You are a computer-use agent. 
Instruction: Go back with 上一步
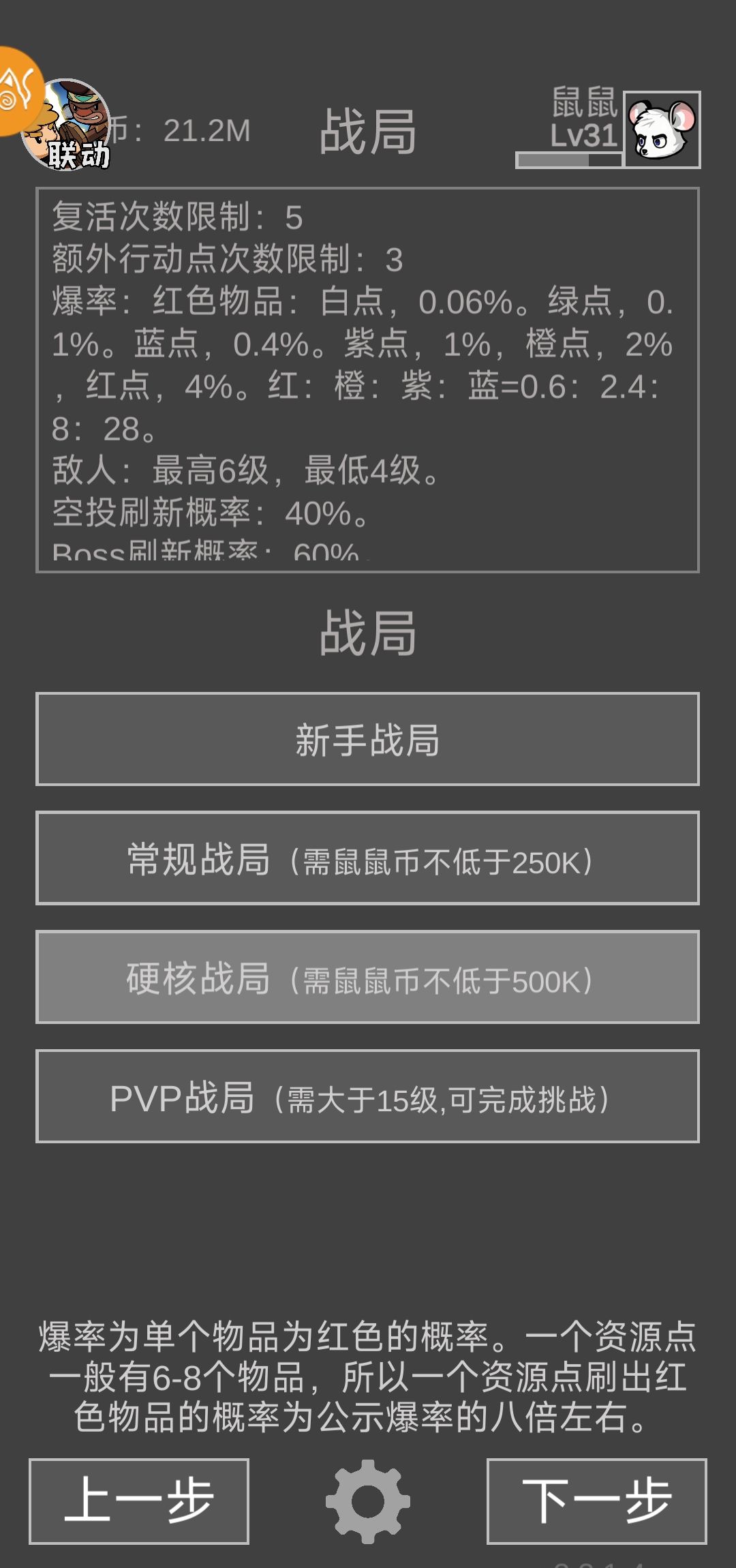(139, 1501)
